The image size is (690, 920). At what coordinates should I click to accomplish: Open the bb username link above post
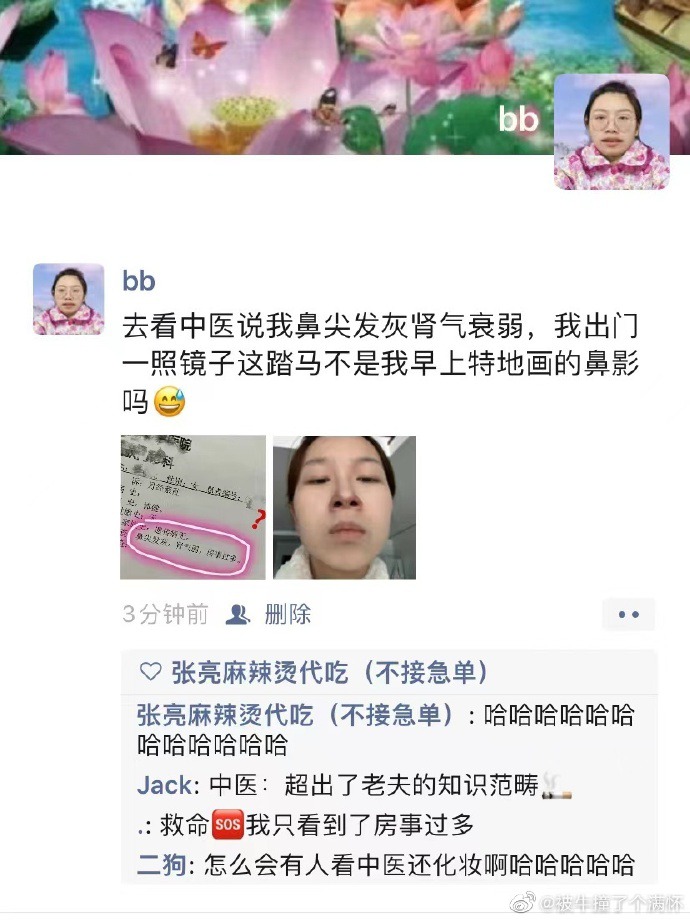click(139, 282)
